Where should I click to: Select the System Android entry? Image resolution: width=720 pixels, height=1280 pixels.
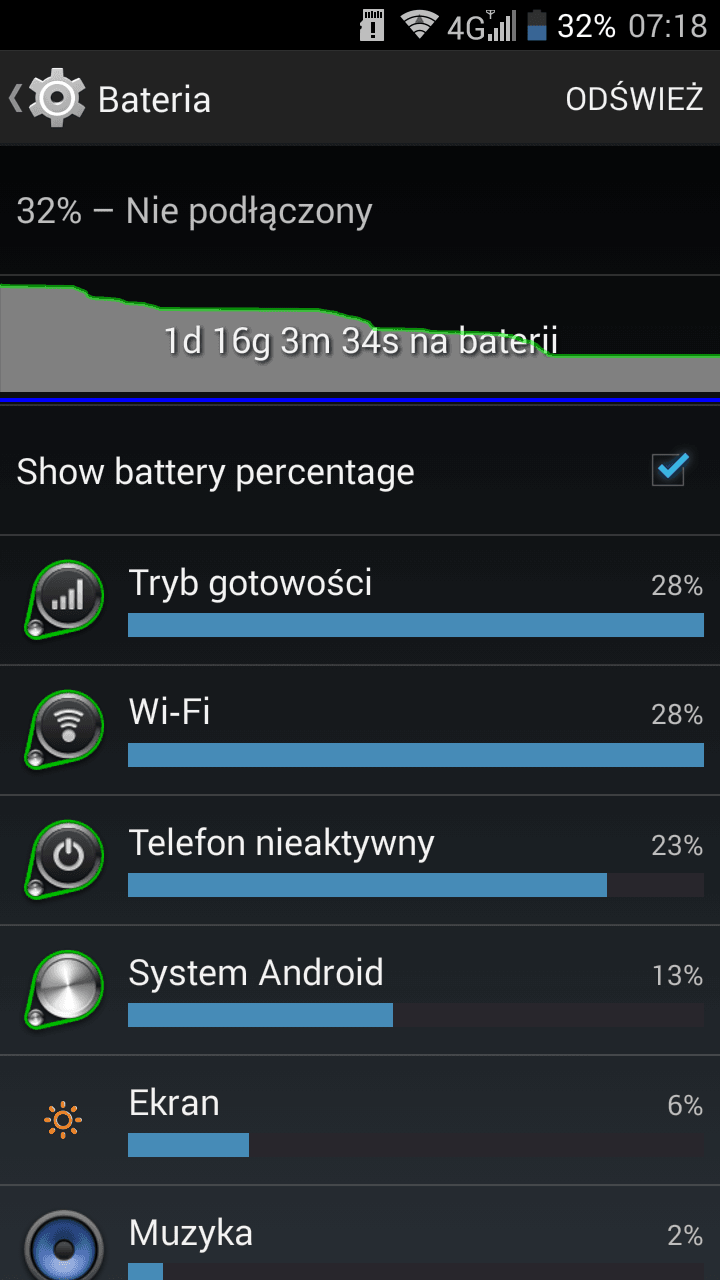[360, 991]
